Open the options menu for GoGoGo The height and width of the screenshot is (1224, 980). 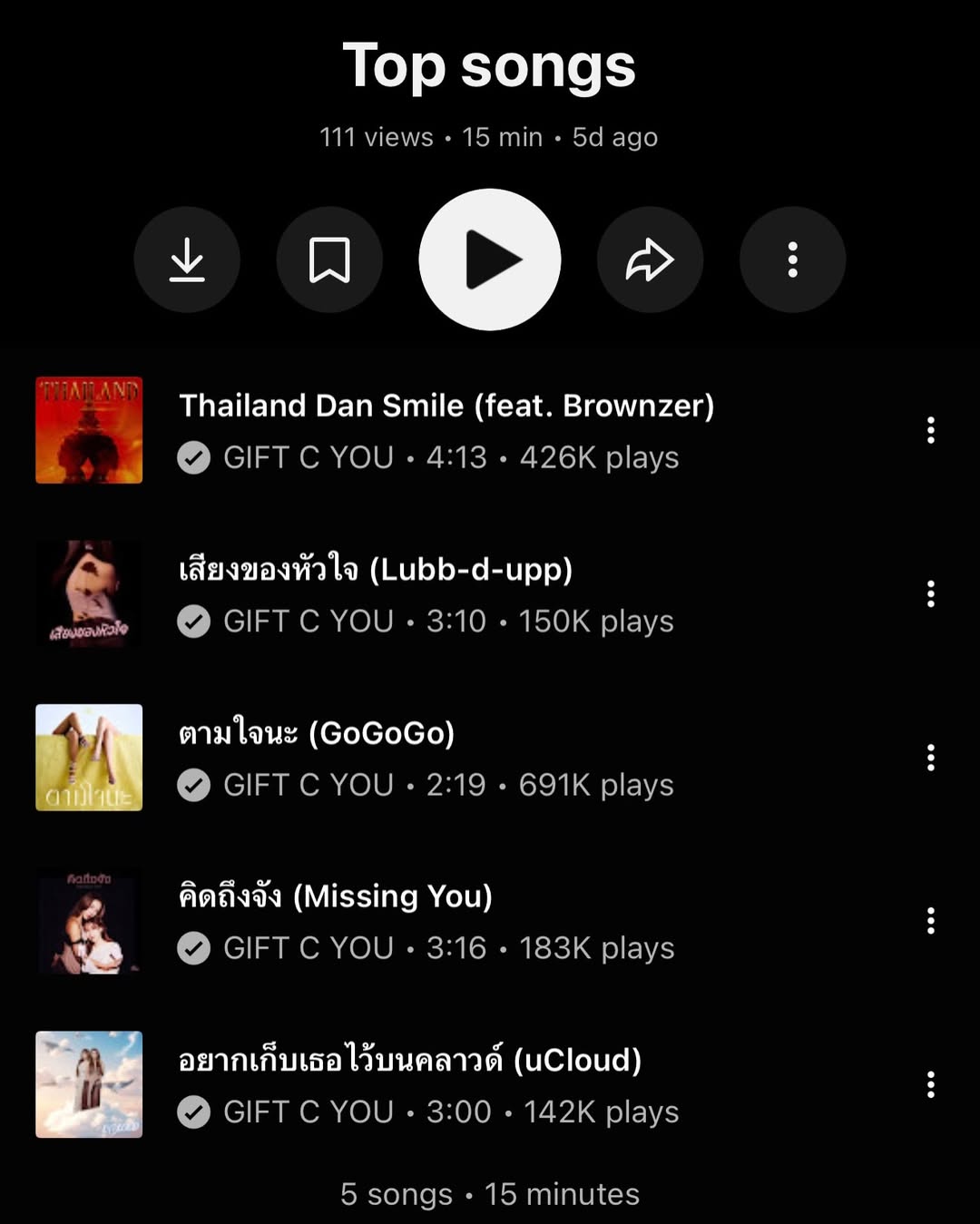coord(931,758)
